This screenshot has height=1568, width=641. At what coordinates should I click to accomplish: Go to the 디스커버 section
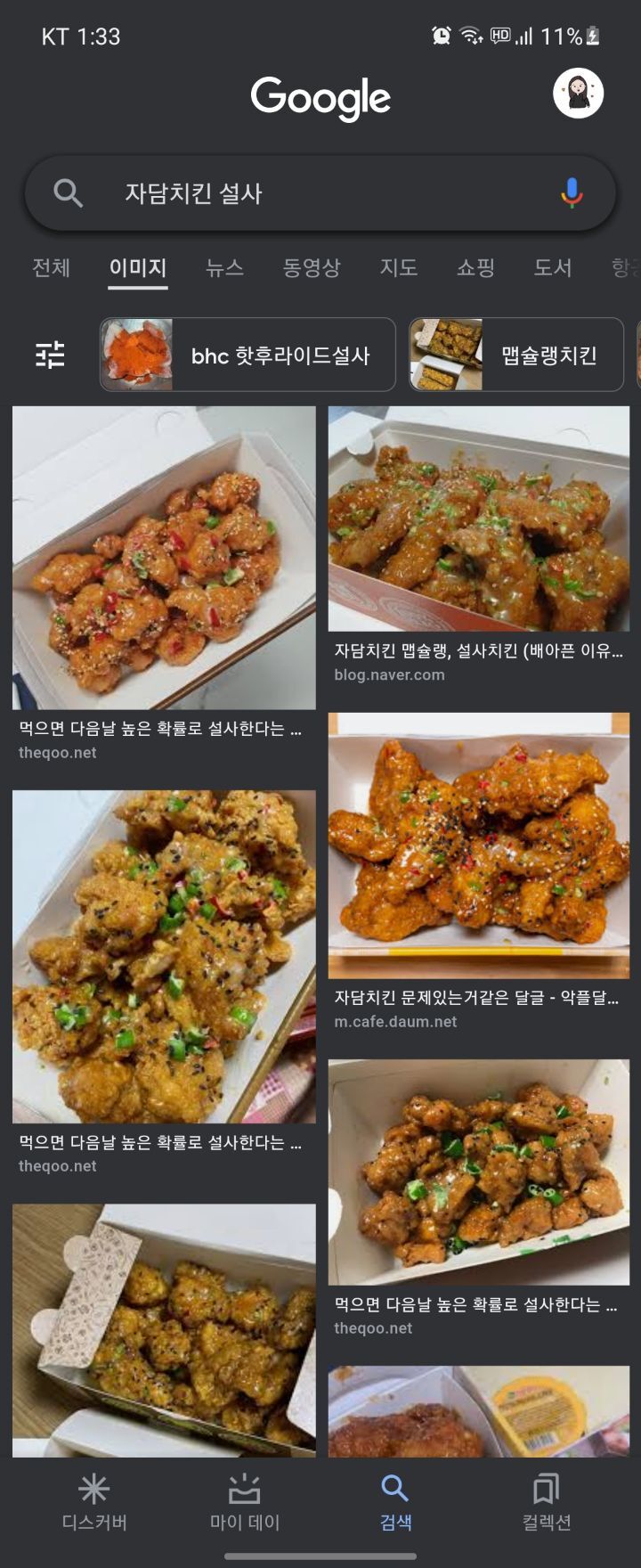point(94,1502)
